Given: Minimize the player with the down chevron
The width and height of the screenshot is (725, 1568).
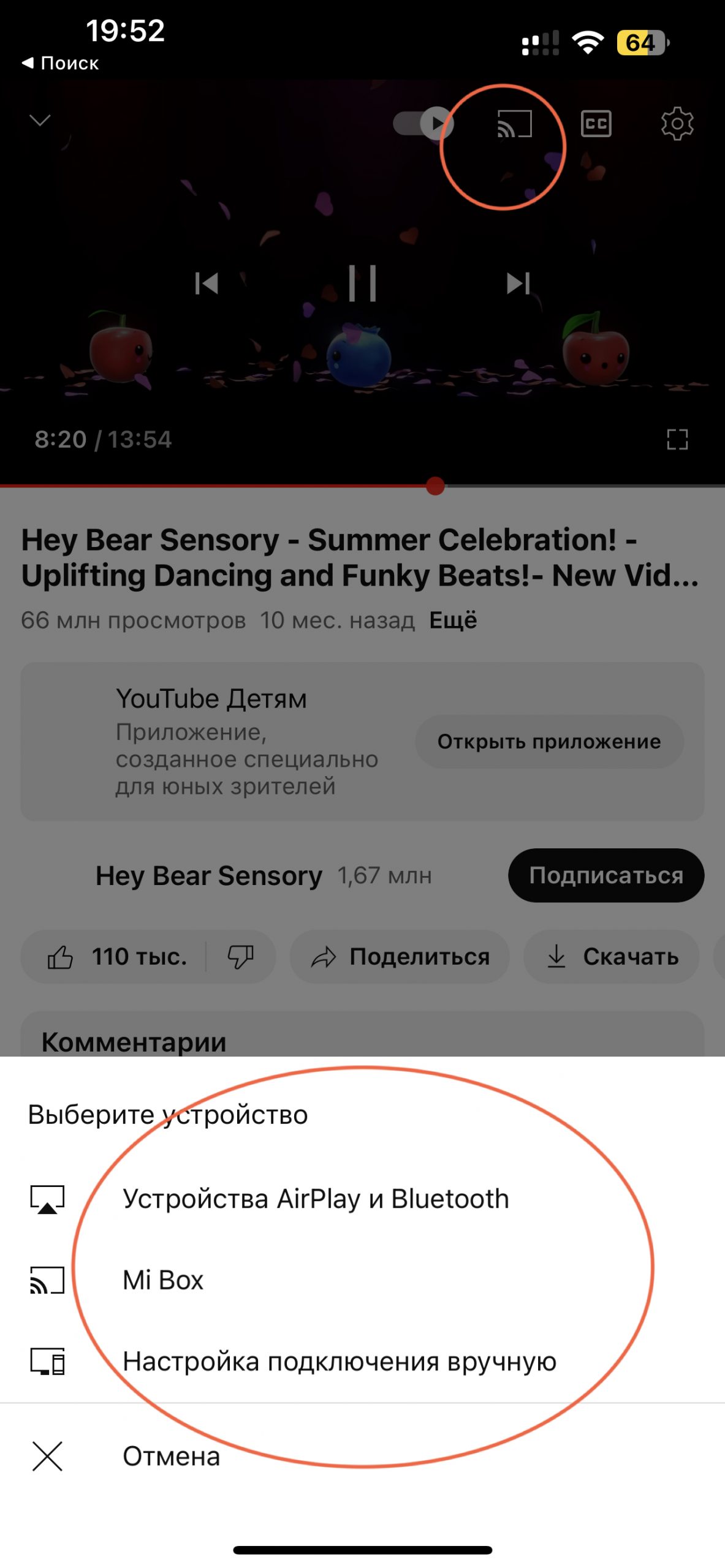Looking at the screenshot, I should (40, 121).
